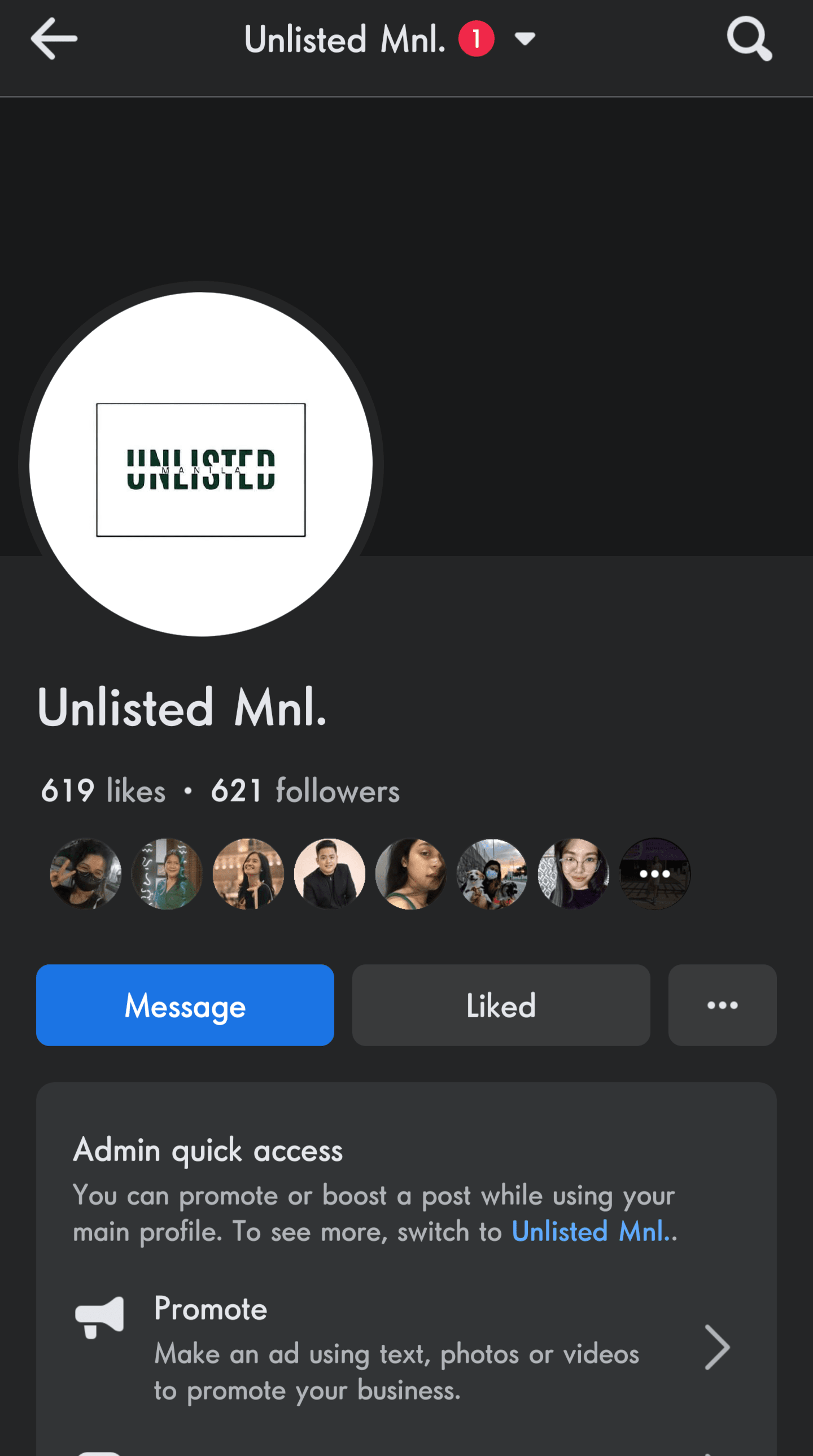The image size is (813, 1456).
Task: Open the search magnifier icon
Action: click(749, 39)
